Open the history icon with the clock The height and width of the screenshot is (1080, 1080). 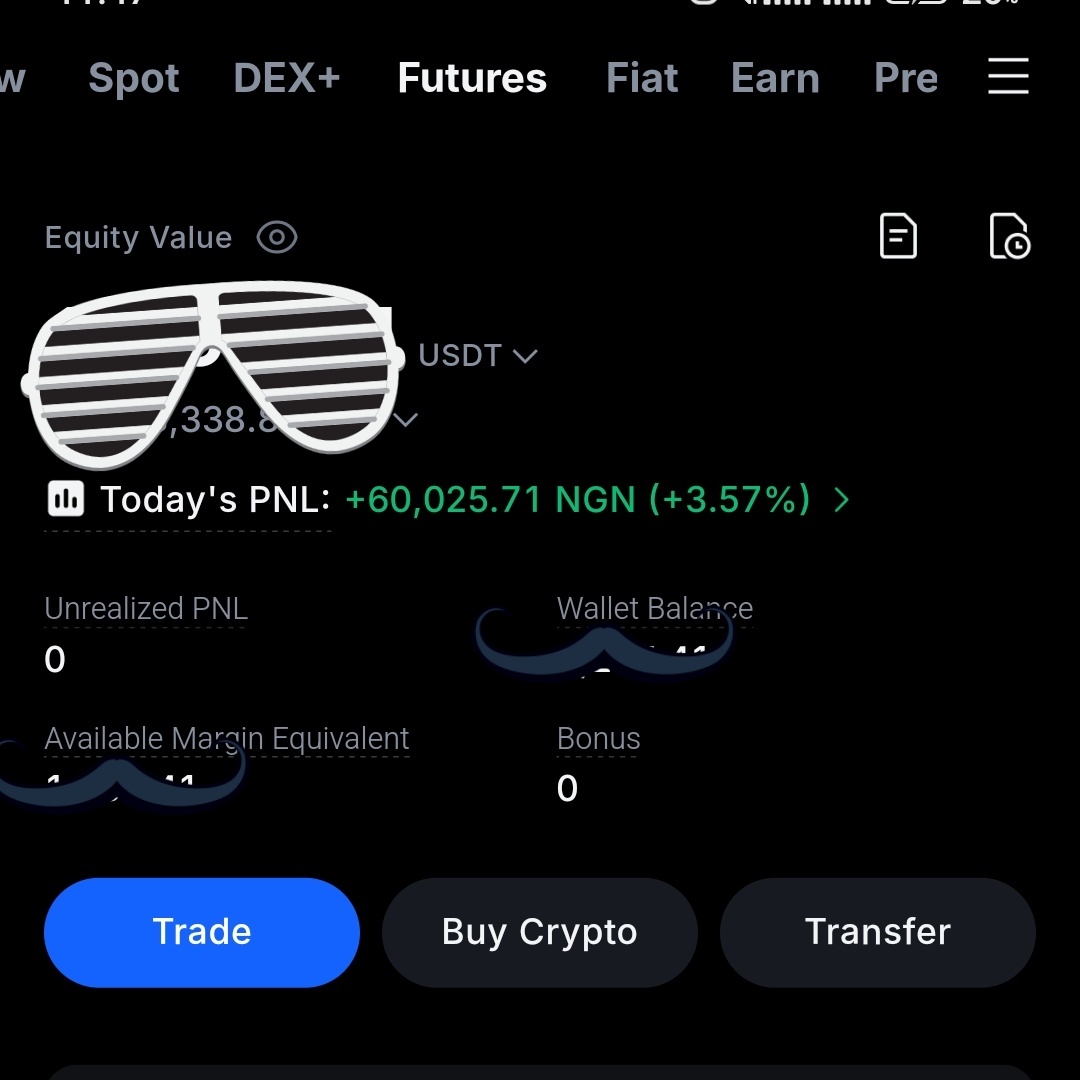pos(1009,237)
